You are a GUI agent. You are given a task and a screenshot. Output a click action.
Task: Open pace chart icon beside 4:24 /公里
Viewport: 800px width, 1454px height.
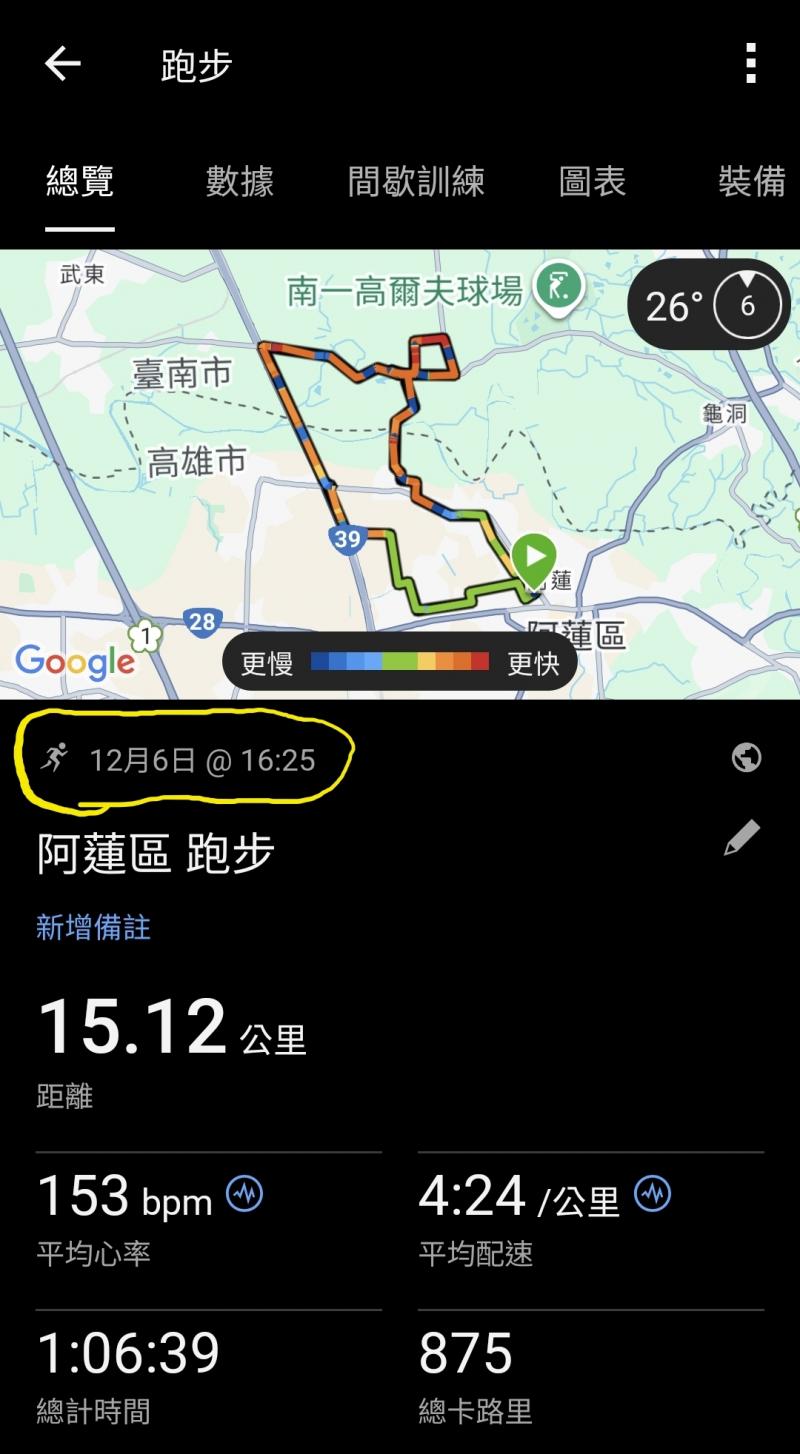653,1193
